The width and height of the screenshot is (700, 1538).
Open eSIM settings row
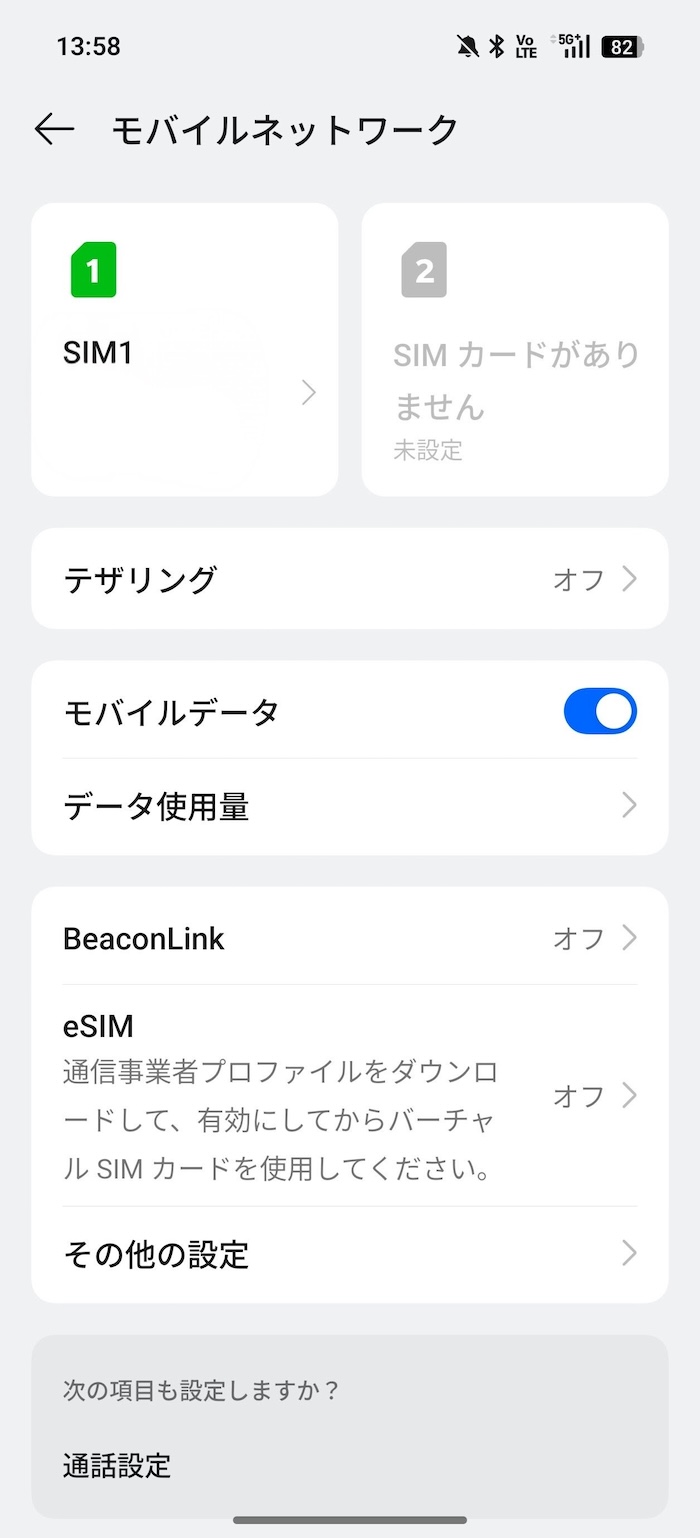tap(350, 1096)
